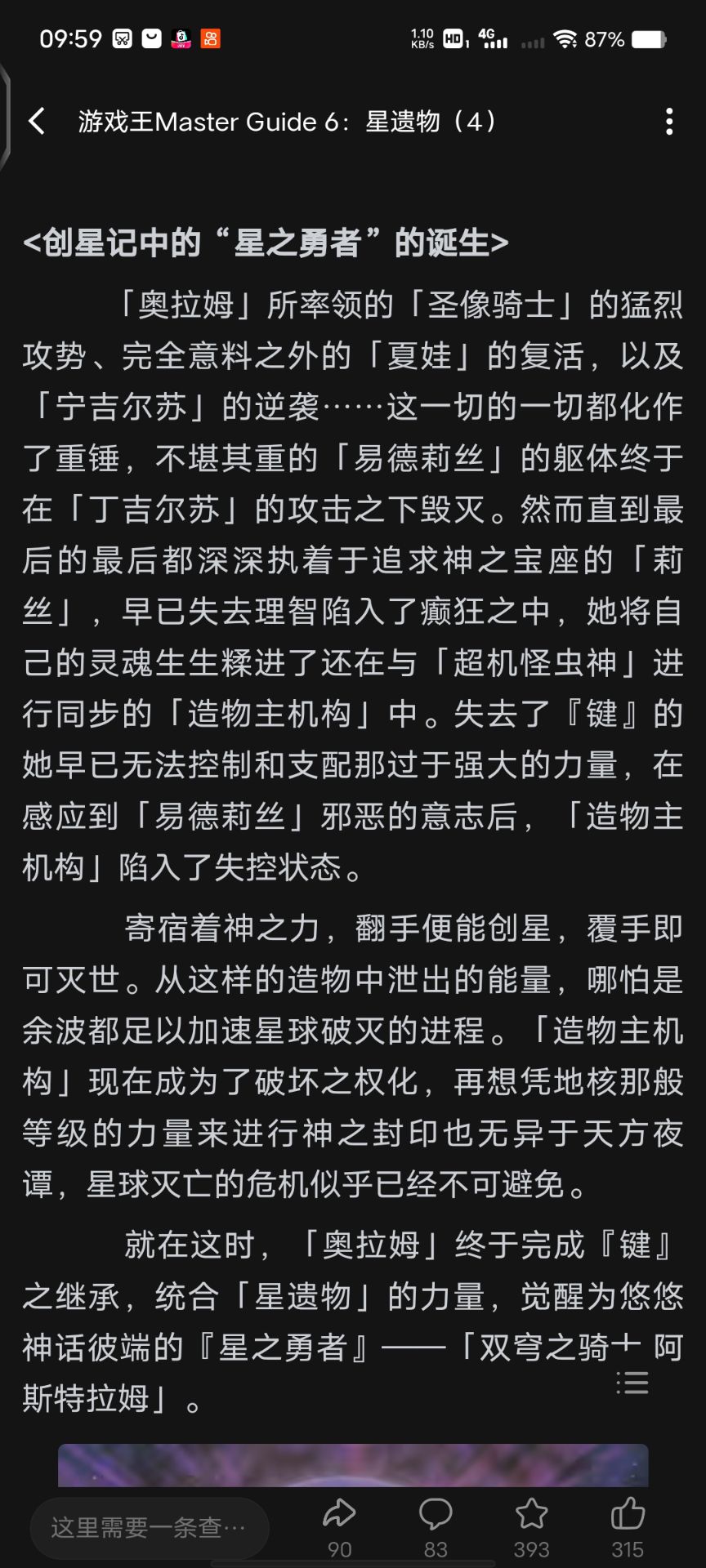Open the image below the article text
This screenshot has height=1568, width=706.
353,1464
